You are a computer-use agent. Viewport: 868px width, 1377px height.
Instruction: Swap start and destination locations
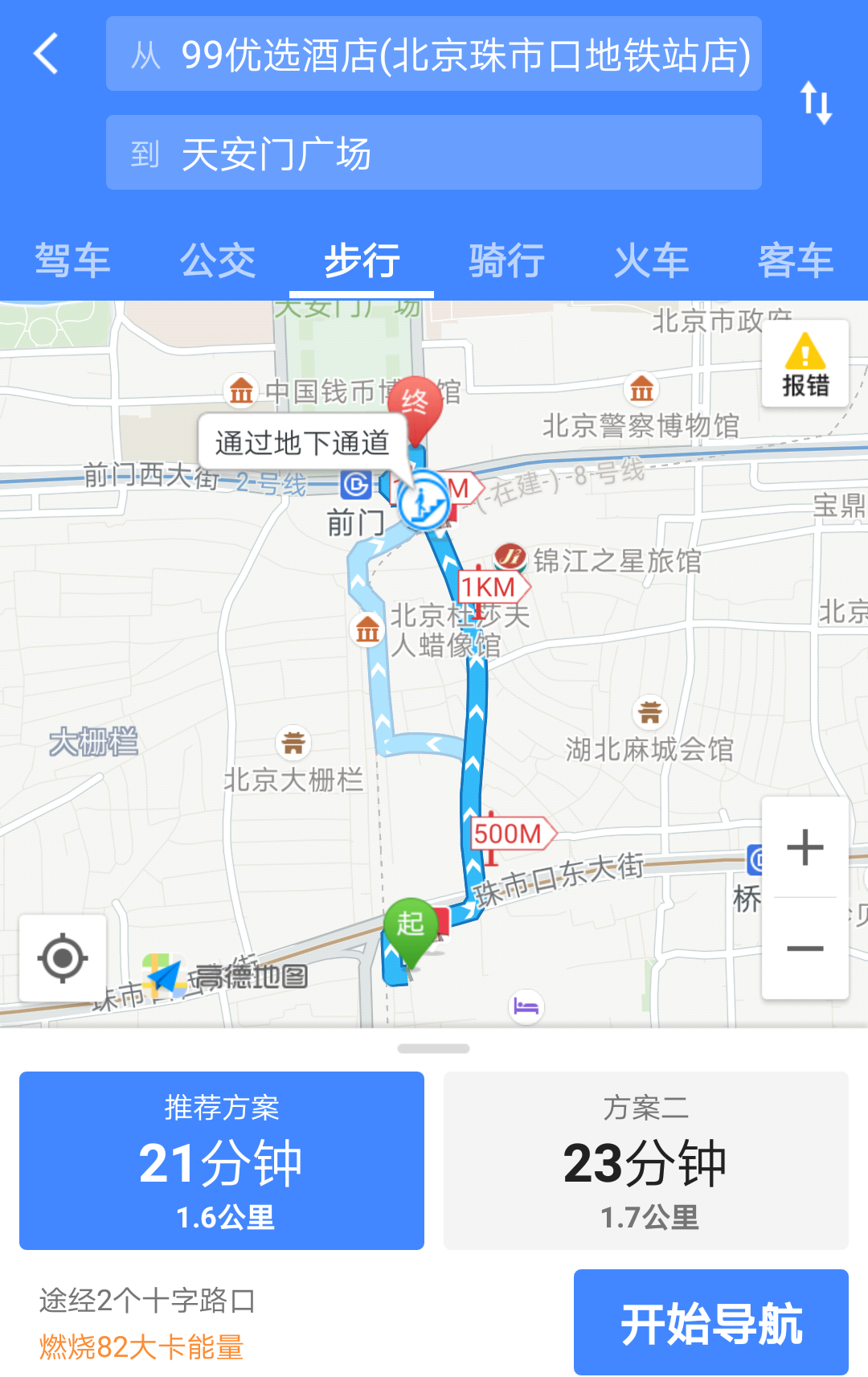(x=816, y=103)
